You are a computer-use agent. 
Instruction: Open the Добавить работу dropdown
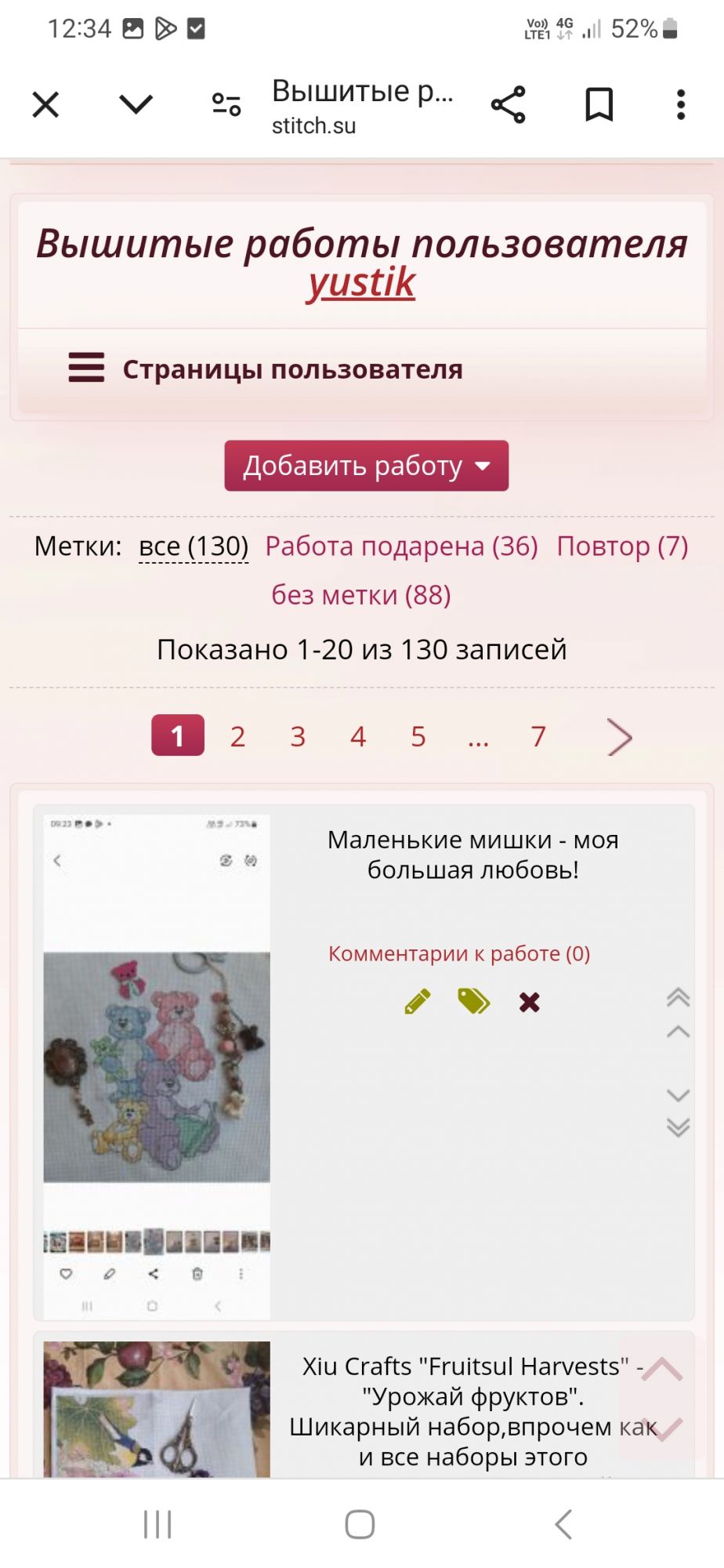coord(366,466)
